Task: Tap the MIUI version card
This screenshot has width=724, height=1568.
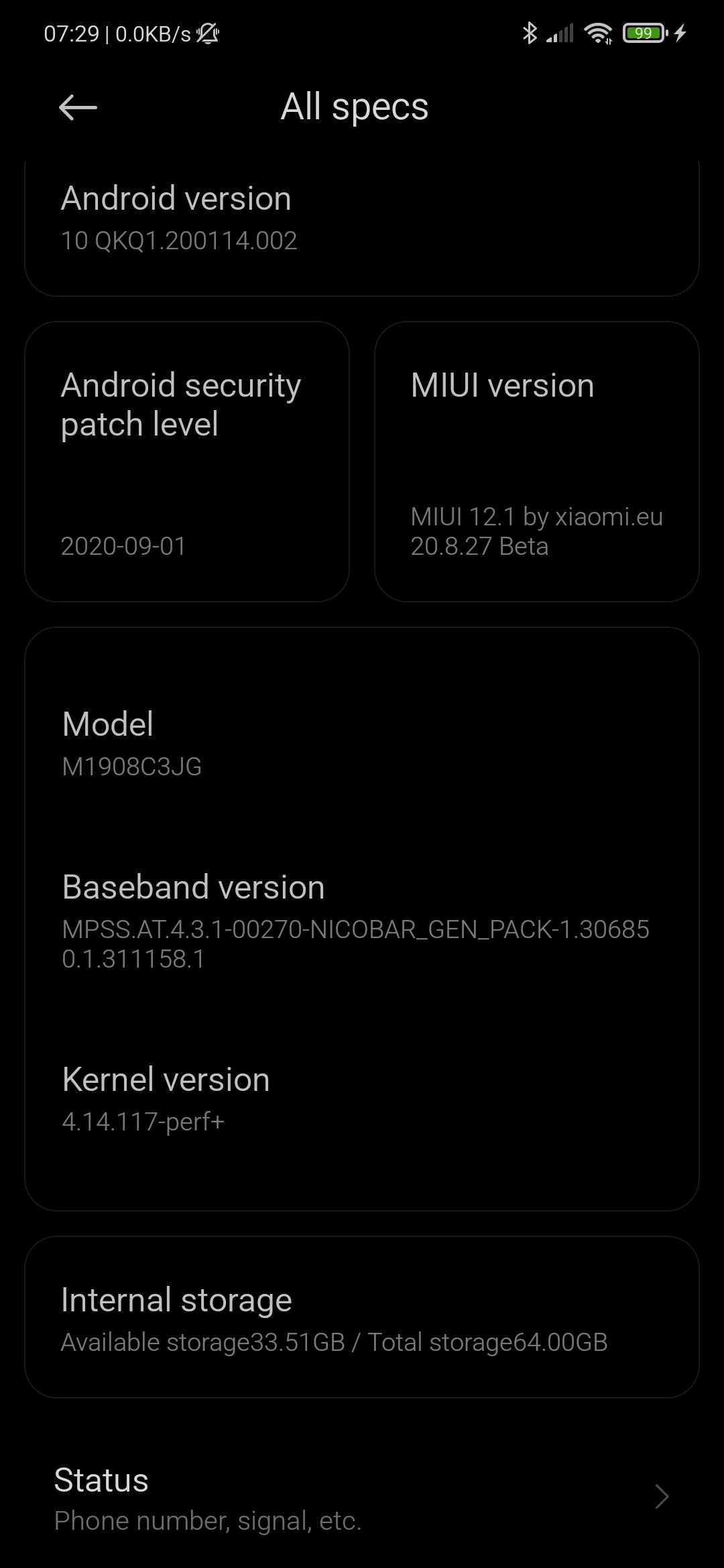Action: pos(536,462)
